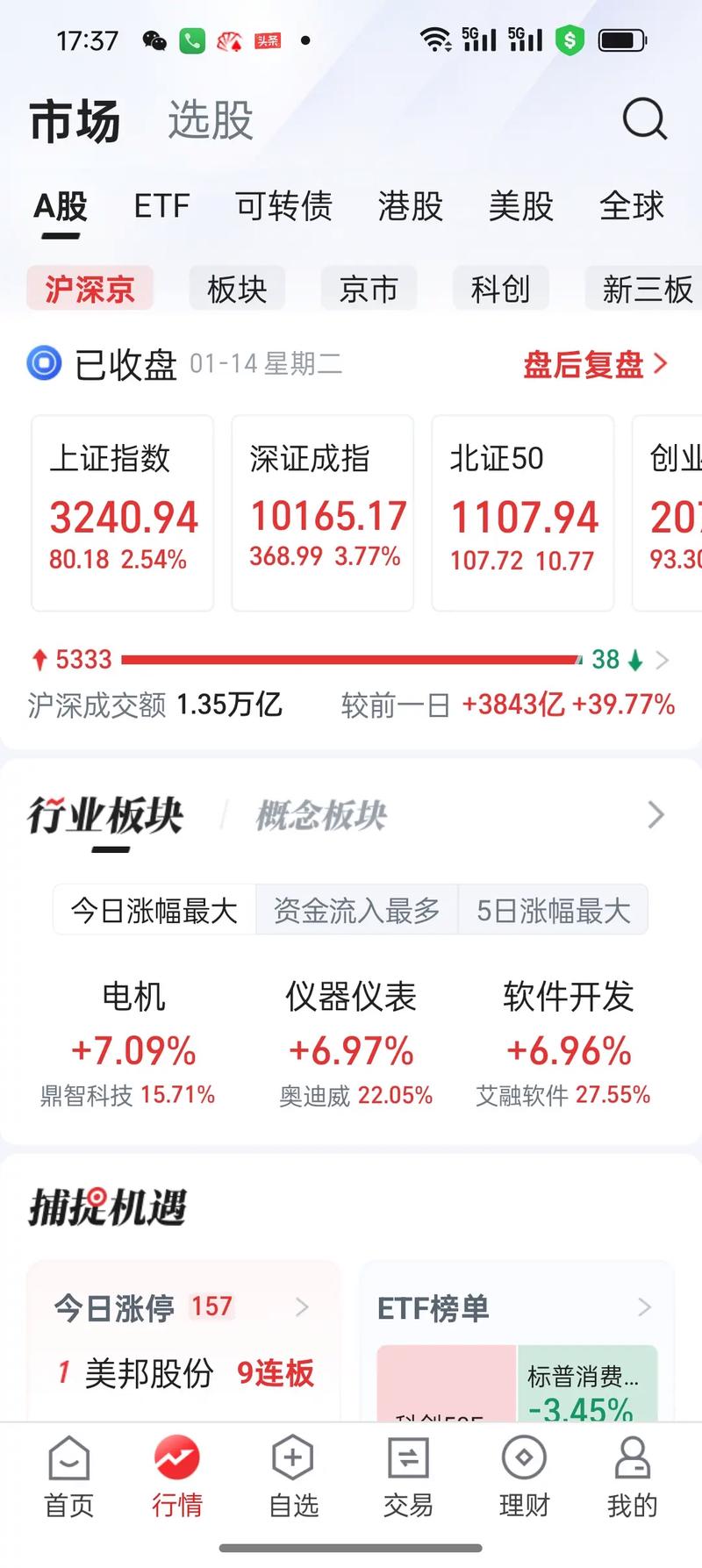Expand the 行业板块 section chevron
This screenshot has height=1568, width=702.
tap(655, 814)
